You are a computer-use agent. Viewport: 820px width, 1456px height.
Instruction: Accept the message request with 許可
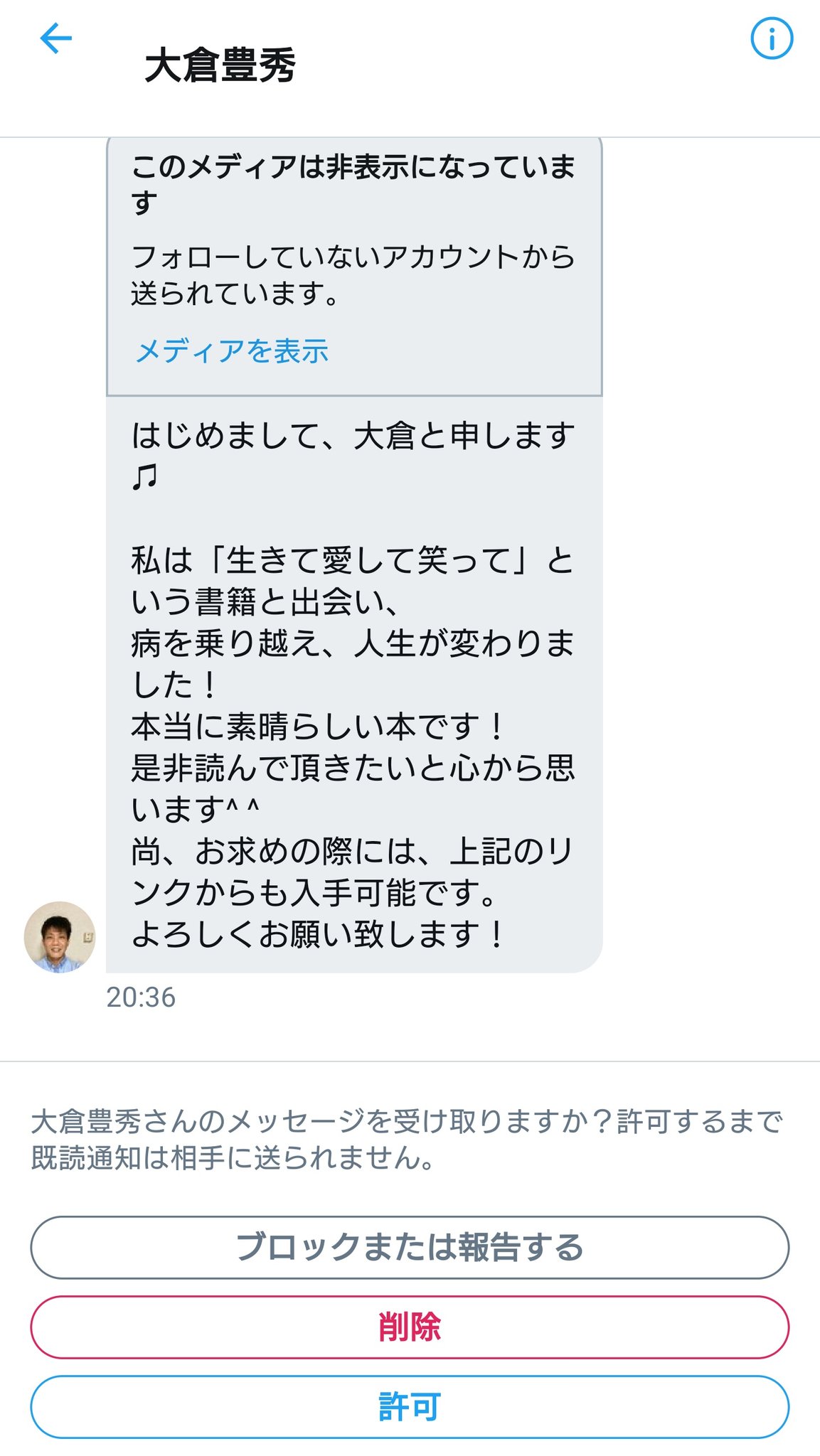(x=410, y=1406)
